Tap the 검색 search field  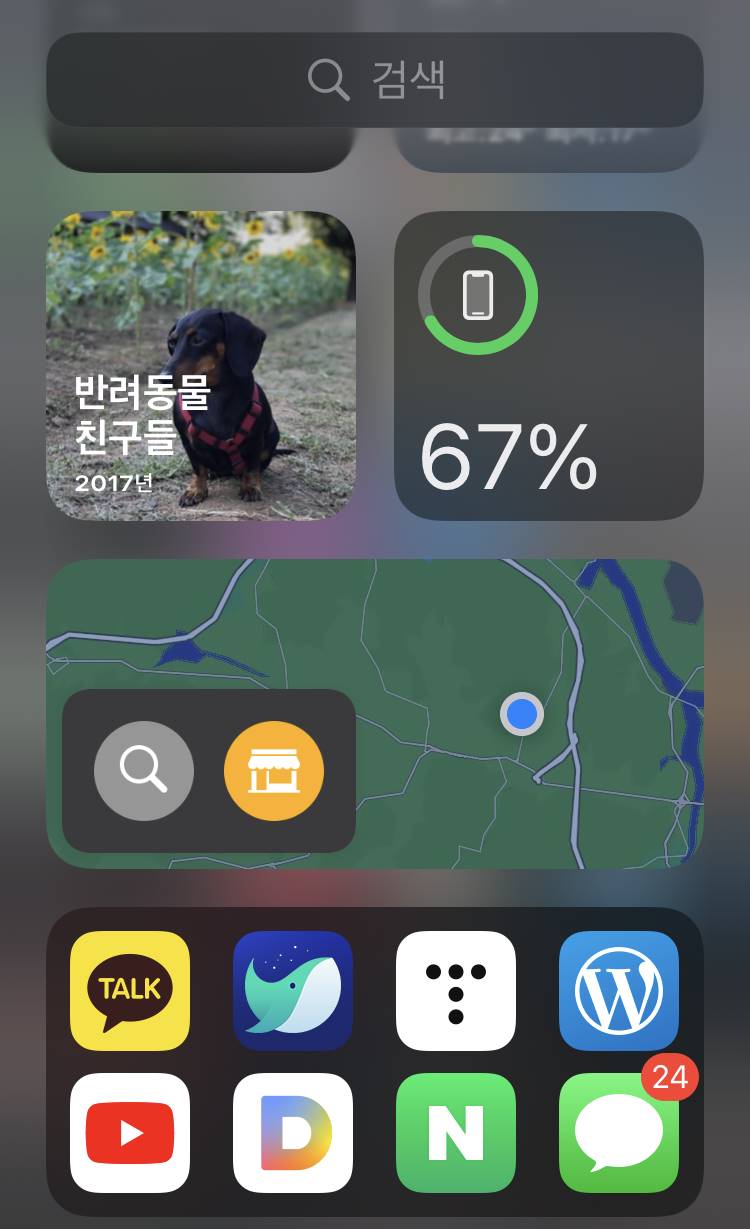(375, 79)
